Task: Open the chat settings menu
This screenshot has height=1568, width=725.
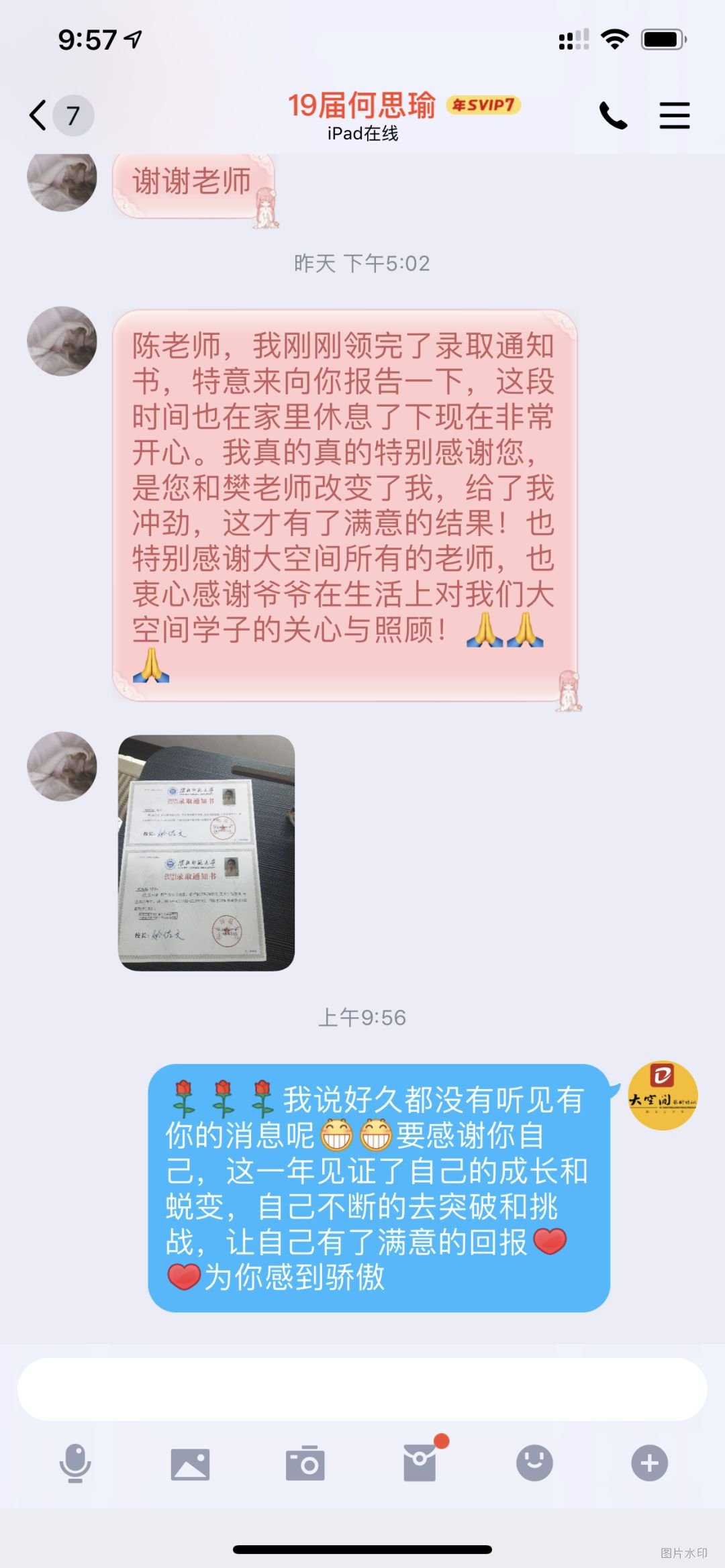Action: point(674,115)
